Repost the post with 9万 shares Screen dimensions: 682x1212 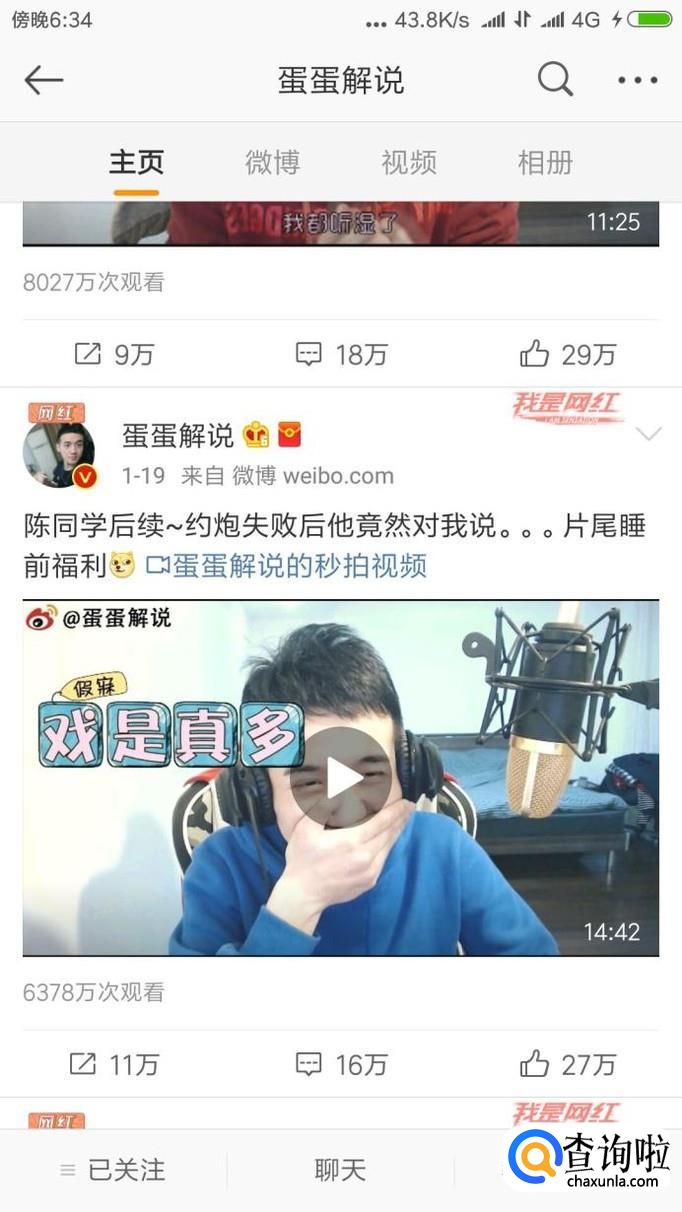click(114, 354)
